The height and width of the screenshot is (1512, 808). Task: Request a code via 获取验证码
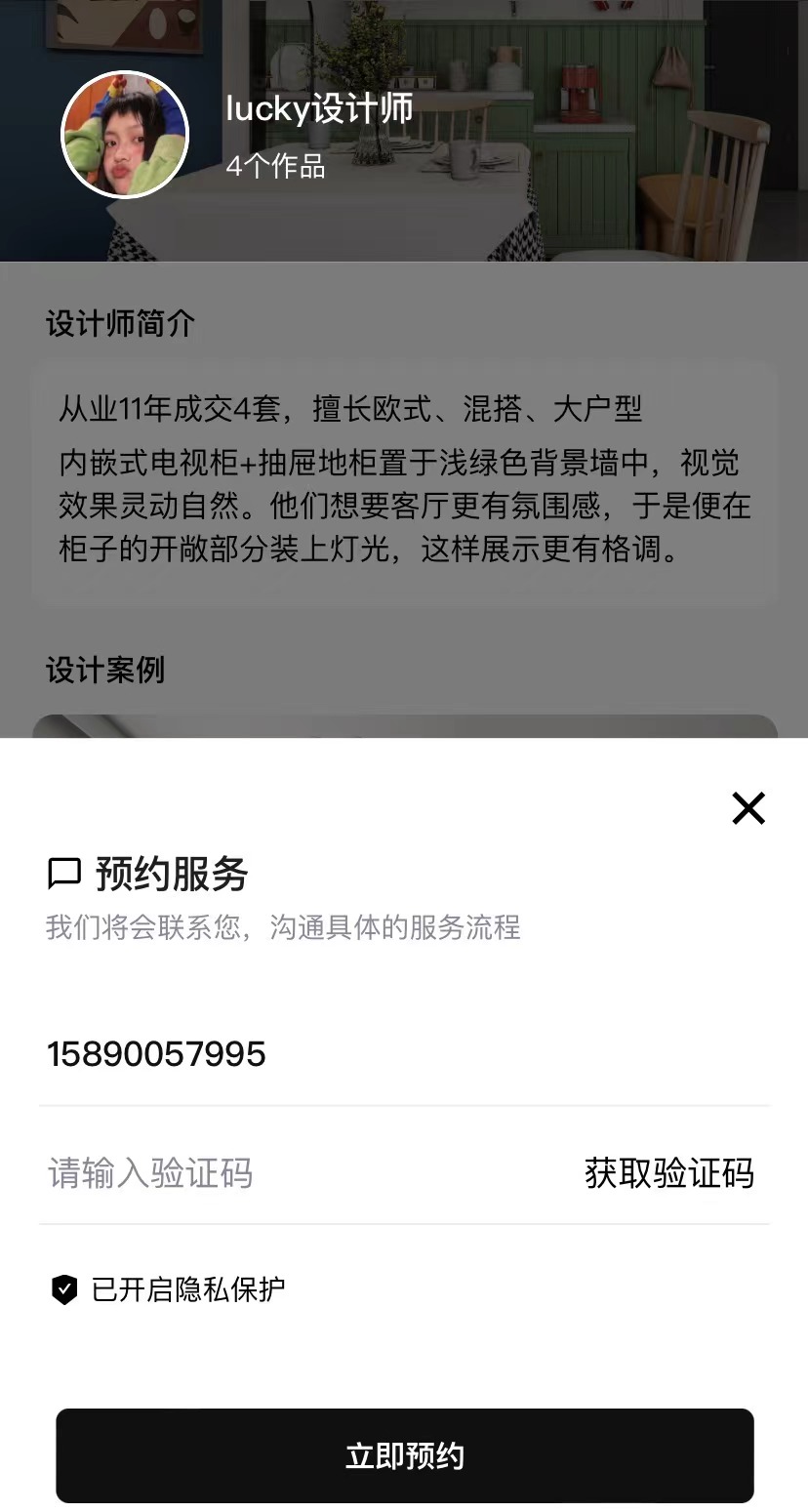click(668, 1172)
